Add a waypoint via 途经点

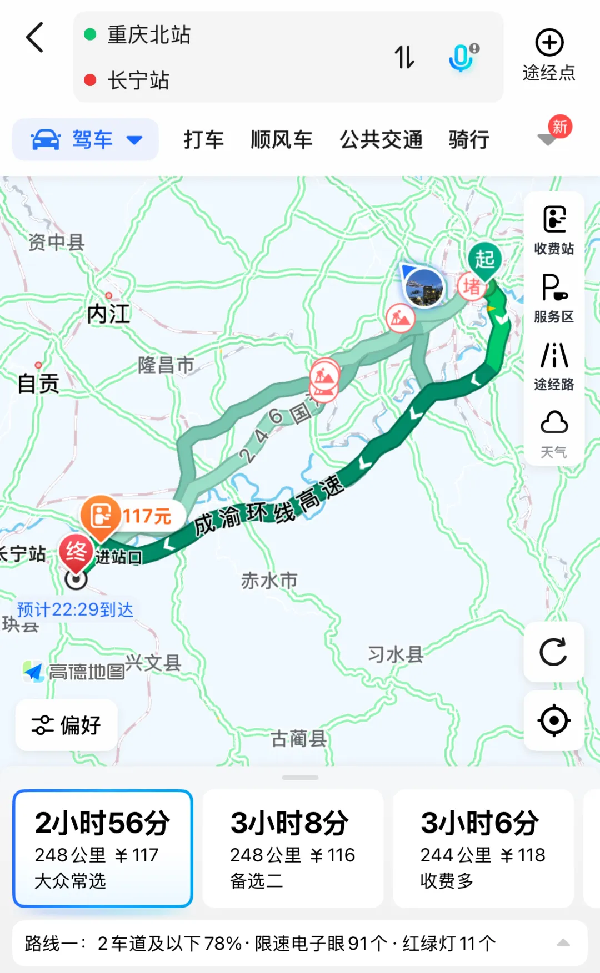(x=549, y=55)
